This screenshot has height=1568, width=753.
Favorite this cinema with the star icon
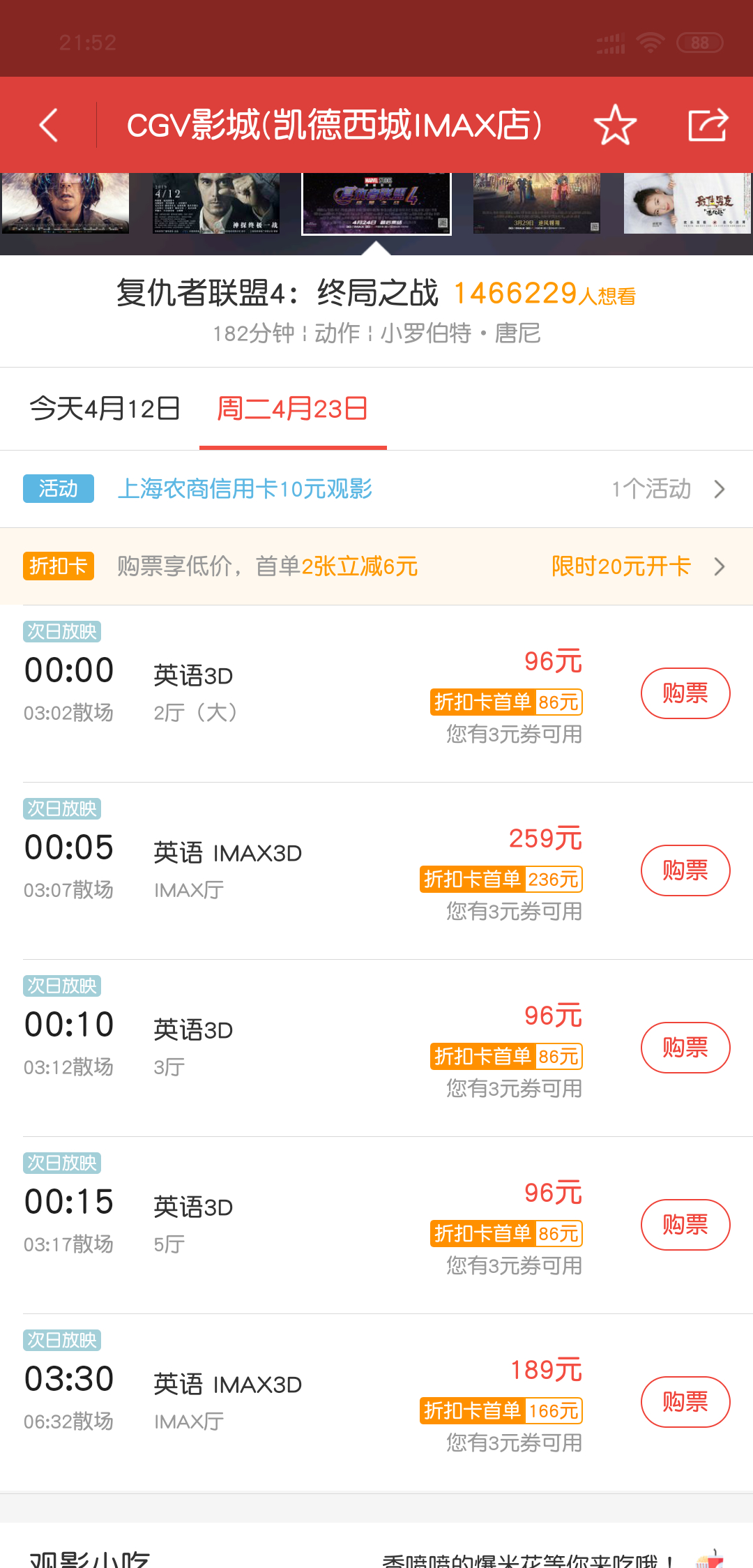(x=615, y=126)
